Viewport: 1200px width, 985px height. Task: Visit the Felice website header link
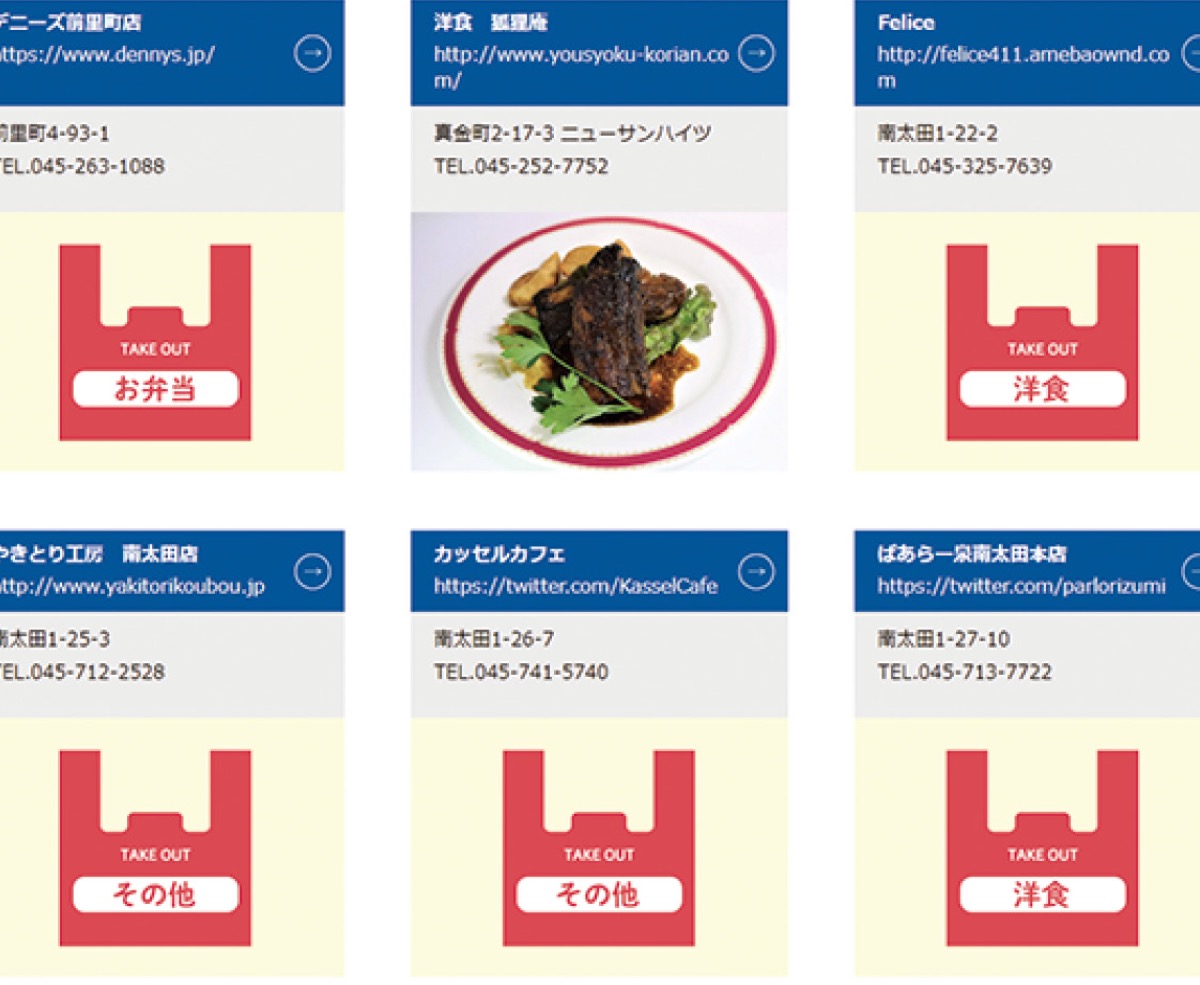click(1022, 66)
